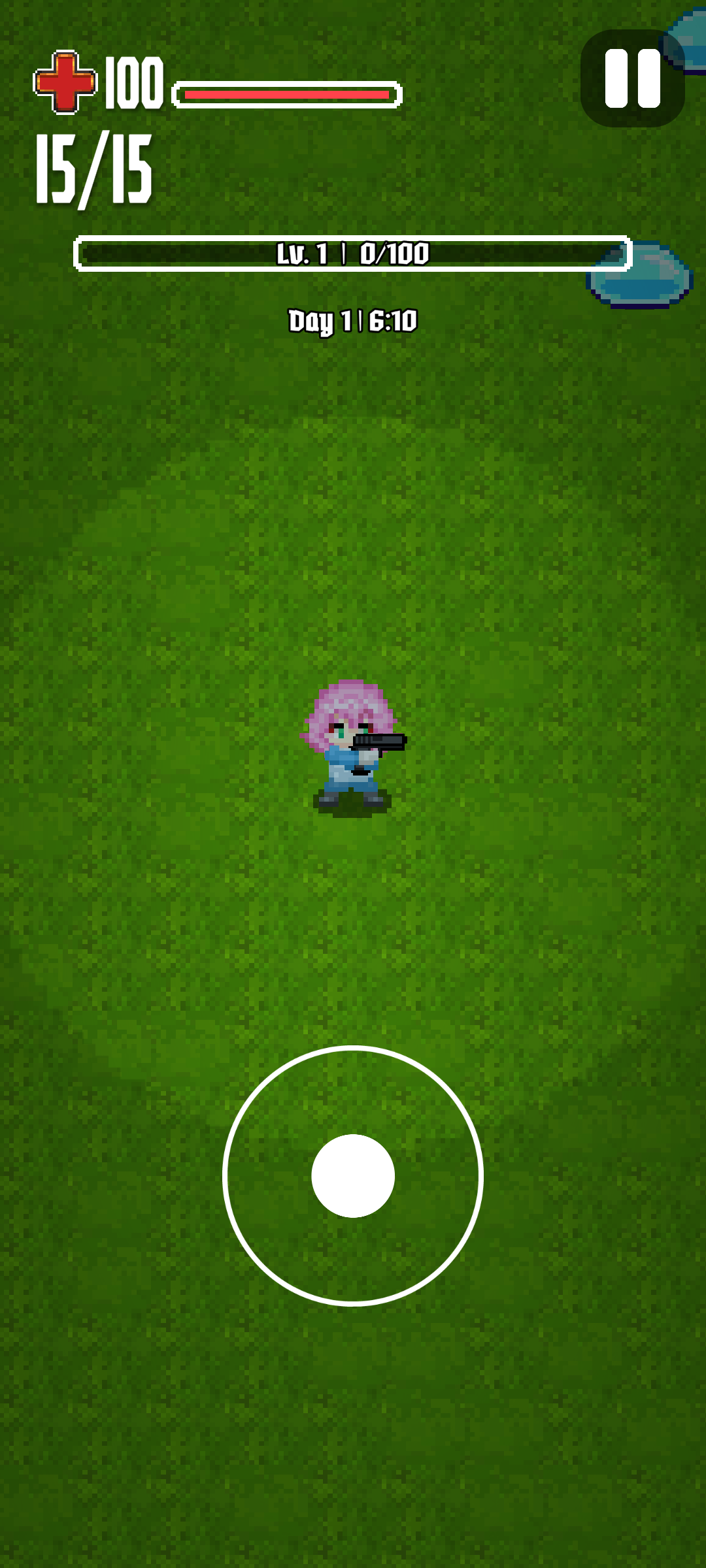The image size is (706, 1568).
Task: Pause the game
Action: click(632, 78)
